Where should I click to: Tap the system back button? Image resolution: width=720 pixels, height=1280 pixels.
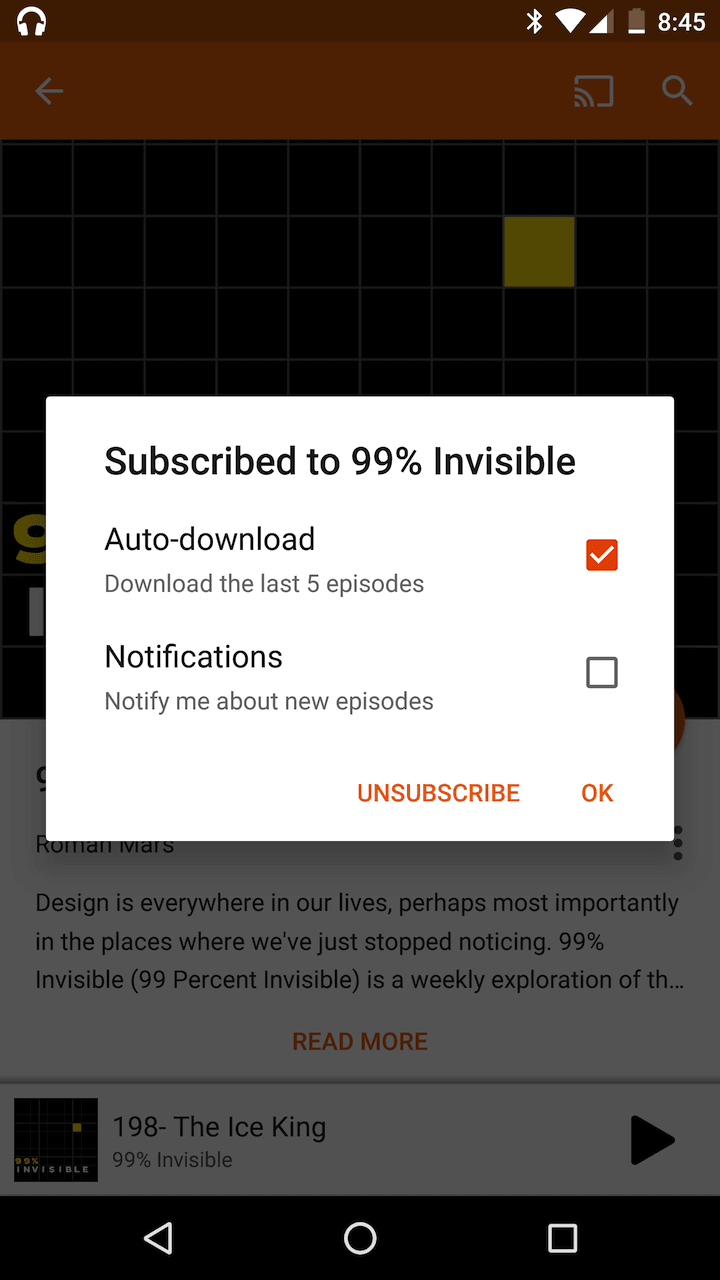158,1238
